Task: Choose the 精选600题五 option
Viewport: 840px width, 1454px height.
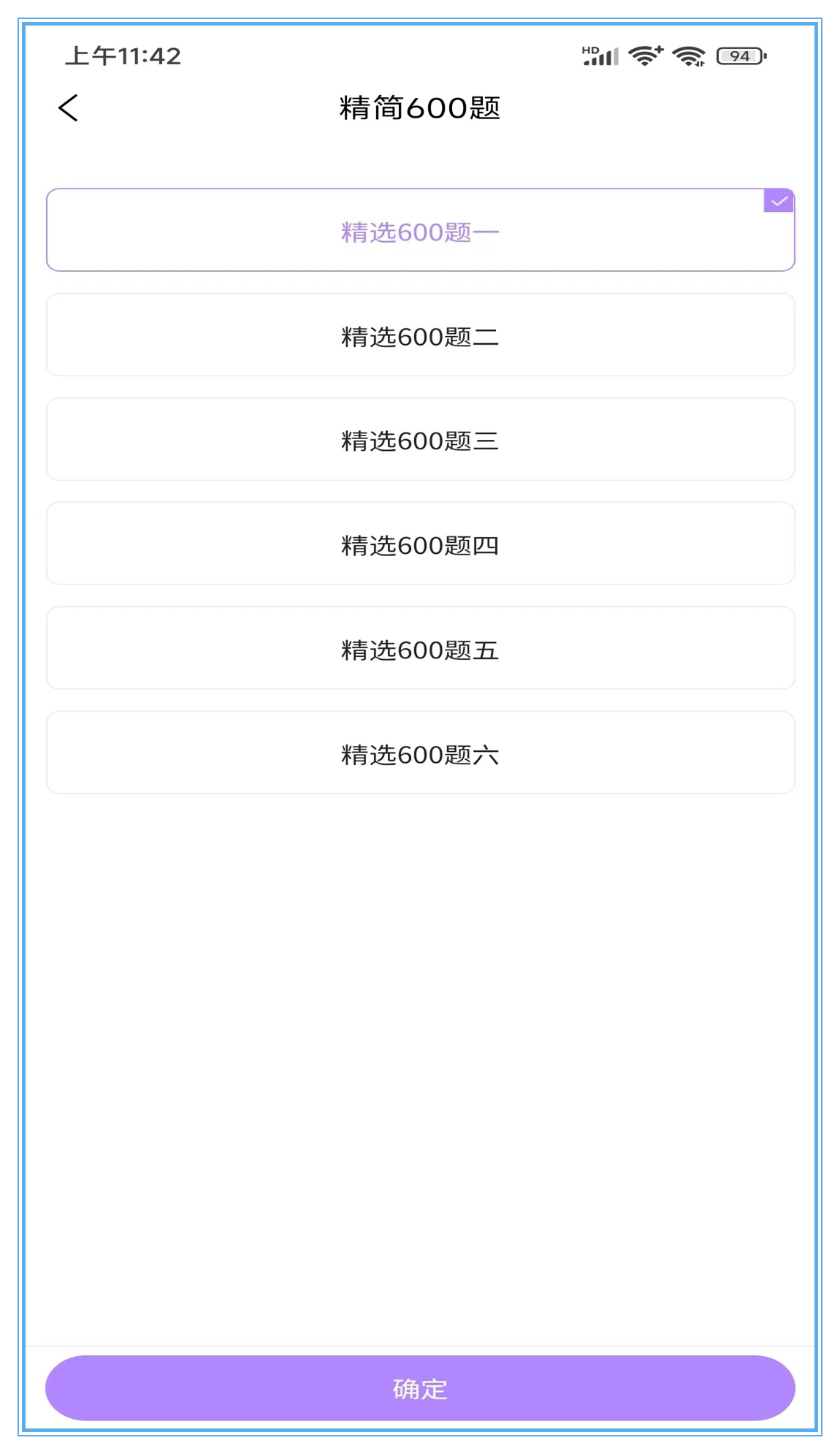Action: 420,649
